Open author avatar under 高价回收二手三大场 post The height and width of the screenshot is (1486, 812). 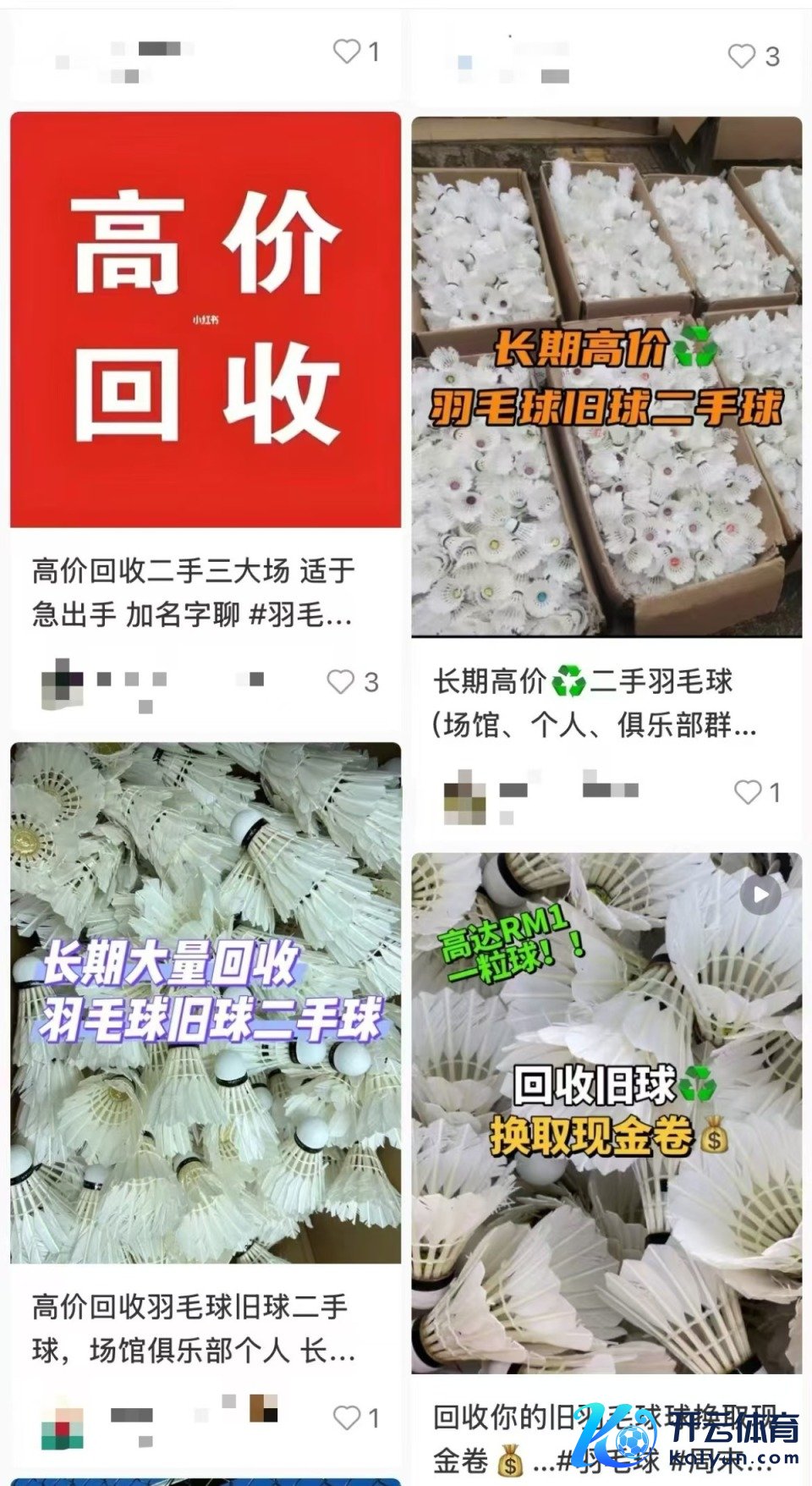pyautogui.click(x=63, y=682)
